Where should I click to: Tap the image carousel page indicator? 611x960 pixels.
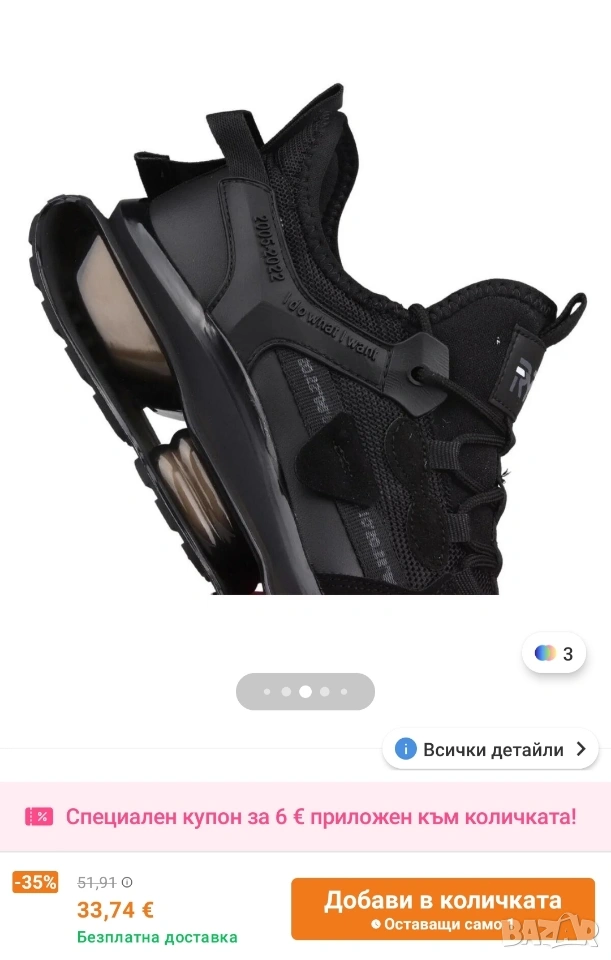(305, 691)
